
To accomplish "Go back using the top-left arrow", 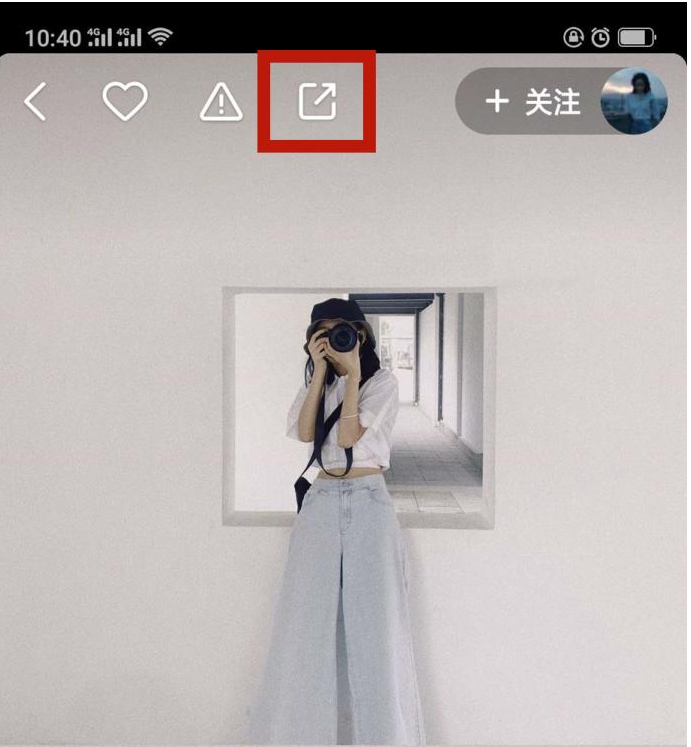I will click(36, 102).
